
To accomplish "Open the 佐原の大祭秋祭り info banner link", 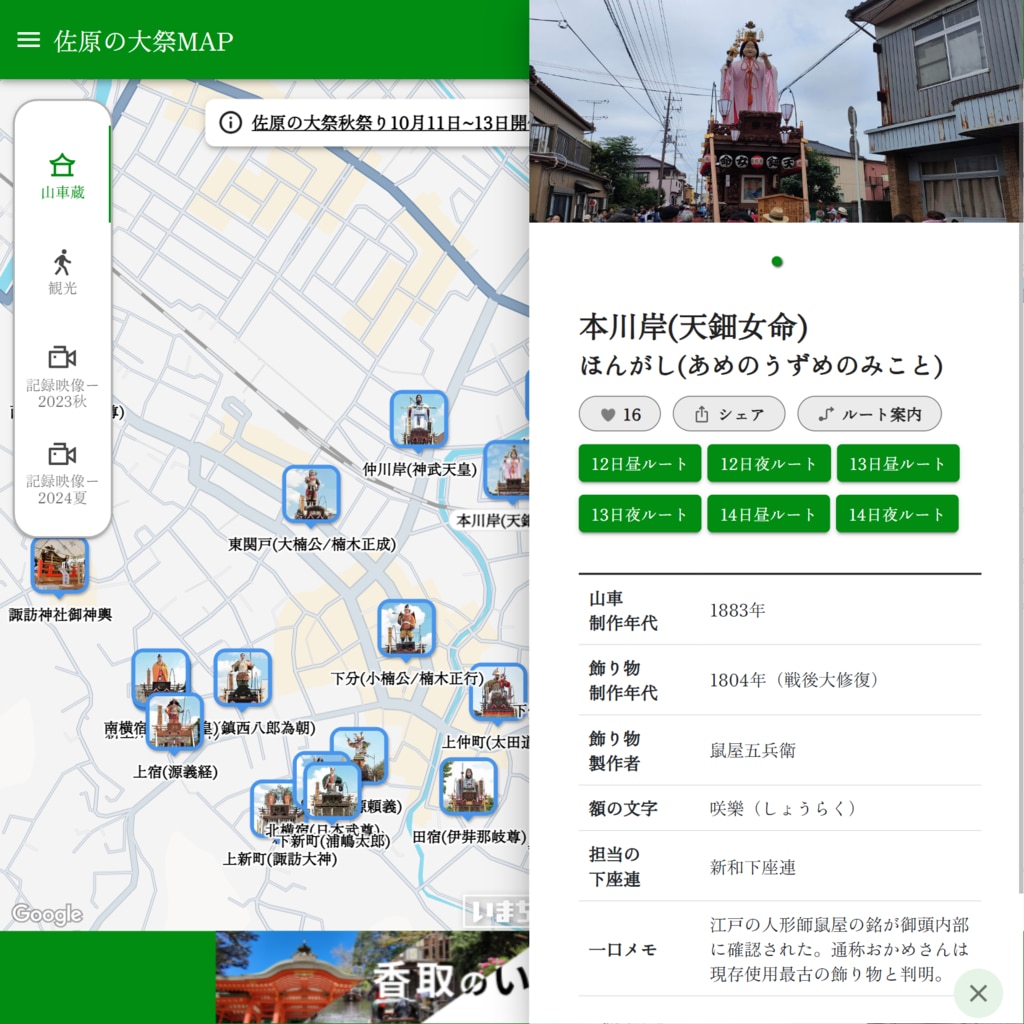I will (380, 123).
